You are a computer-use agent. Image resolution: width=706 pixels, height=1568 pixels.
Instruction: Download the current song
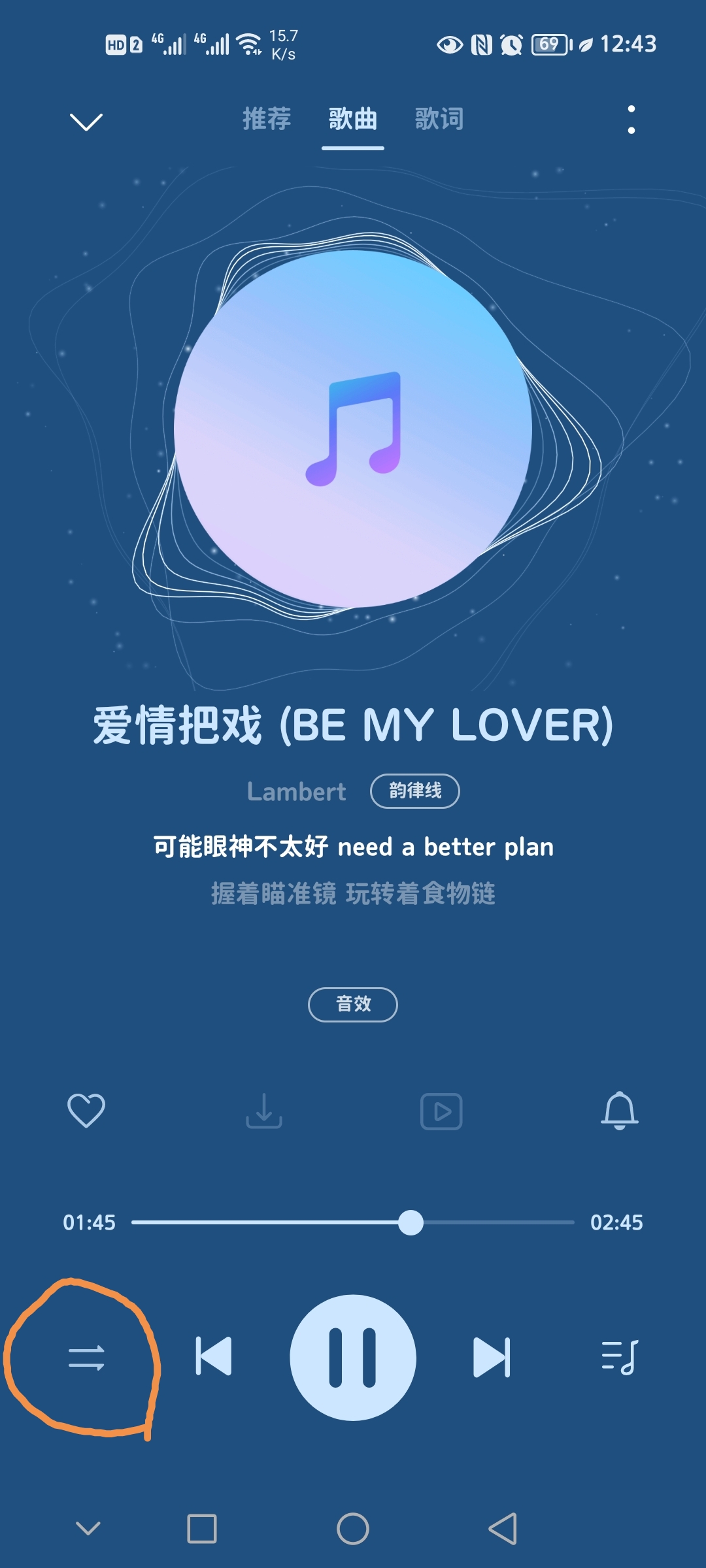(264, 1111)
